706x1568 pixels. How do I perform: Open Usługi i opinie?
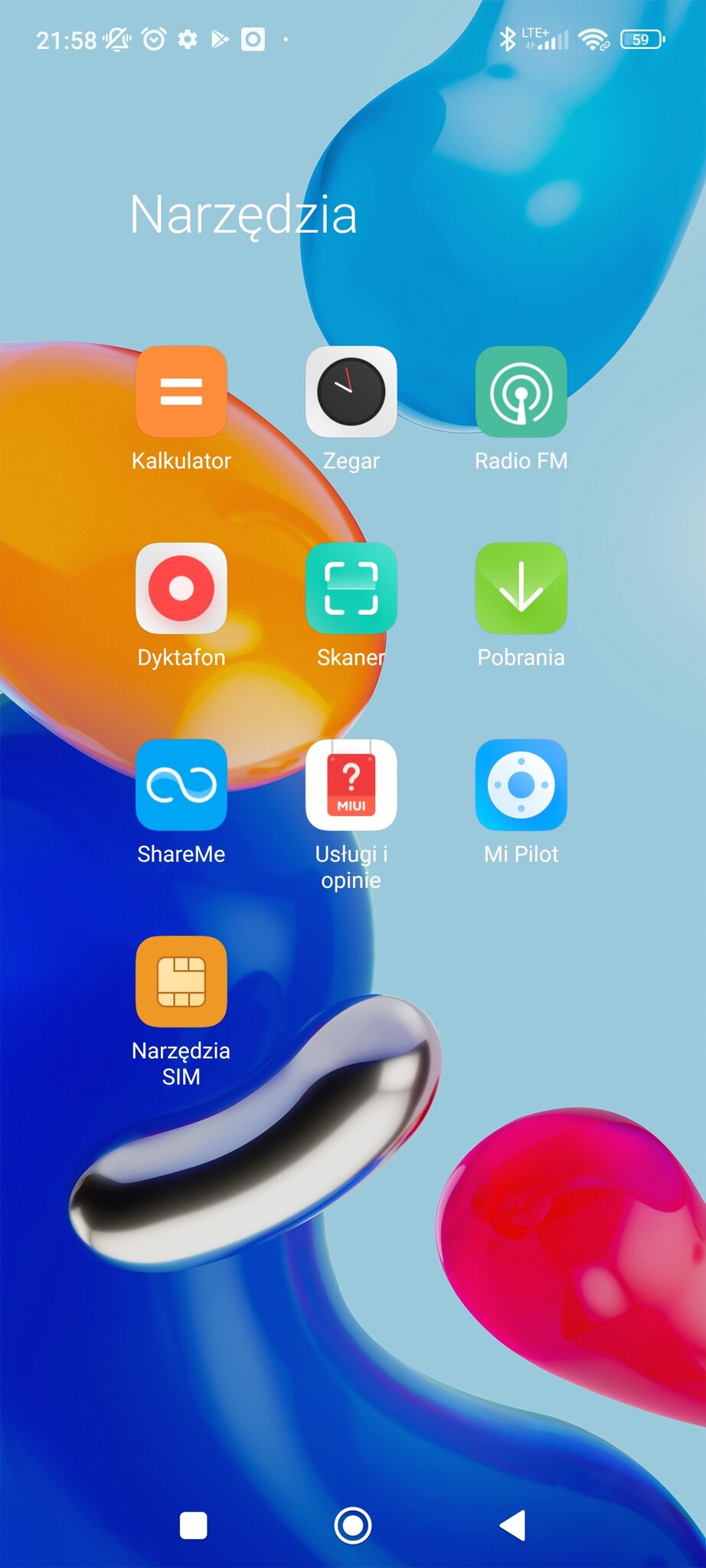[x=351, y=785]
